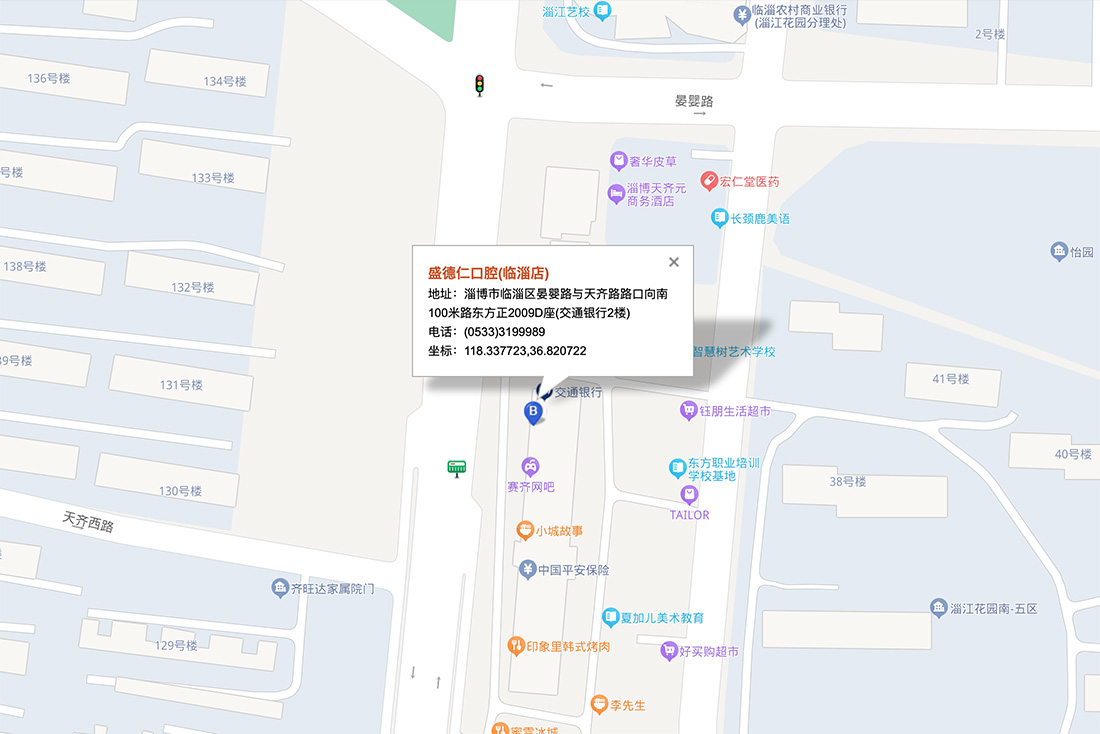Open the 东方职业培训学校基地 marker
The width and height of the screenshot is (1100, 734).
678,468
